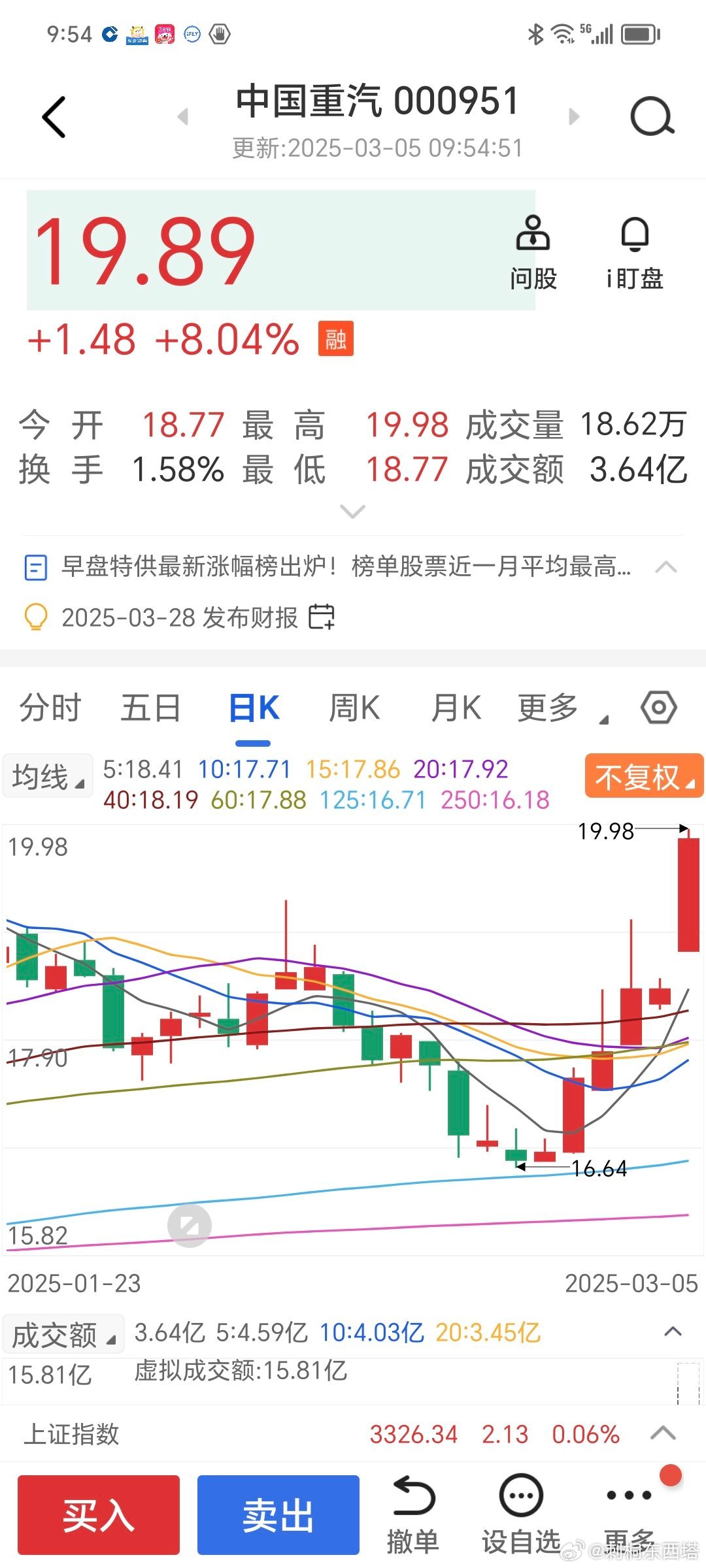
Task: Open the search magnifier icon
Action: coord(652,117)
